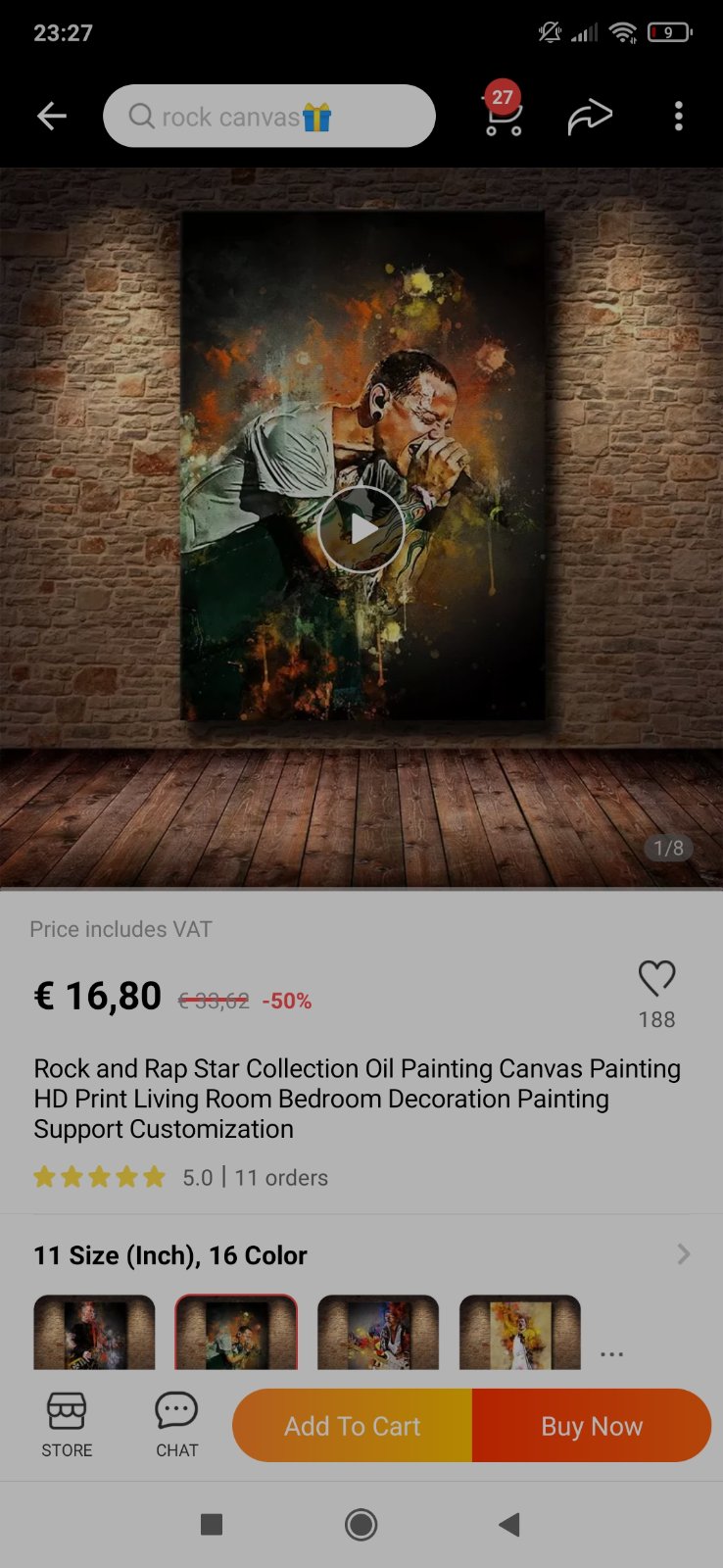Open the three-dot overflow menu
Viewport: 723px width, 1568px height.
pos(678,117)
